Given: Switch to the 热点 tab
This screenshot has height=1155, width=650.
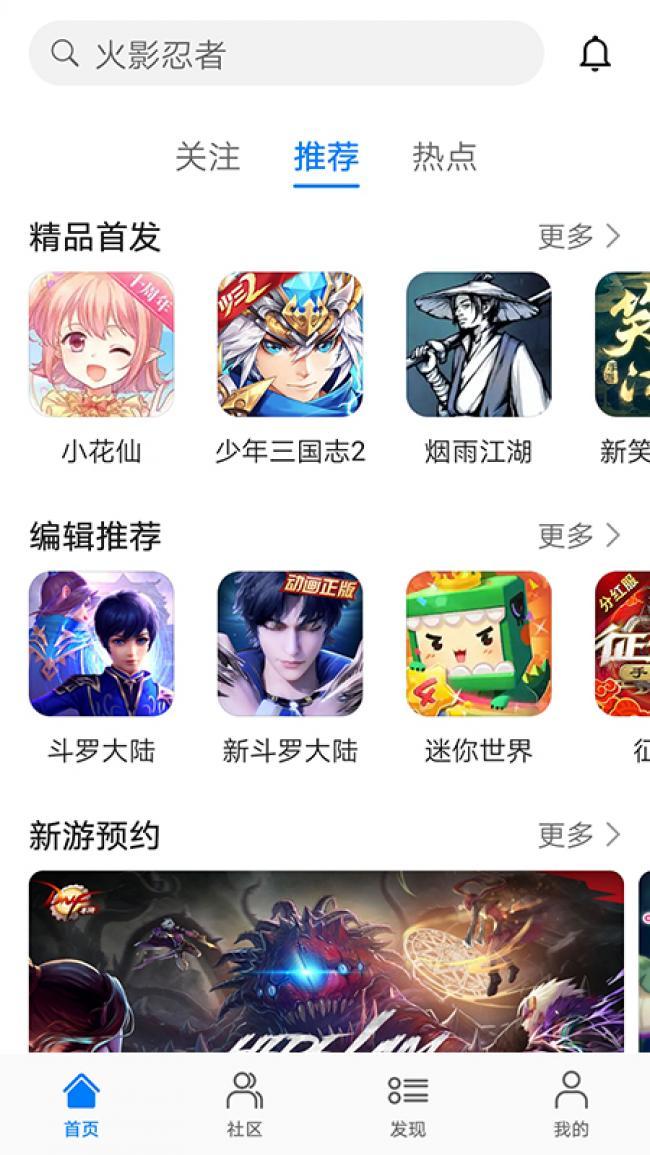Looking at the screenshot, I should 445,157.
